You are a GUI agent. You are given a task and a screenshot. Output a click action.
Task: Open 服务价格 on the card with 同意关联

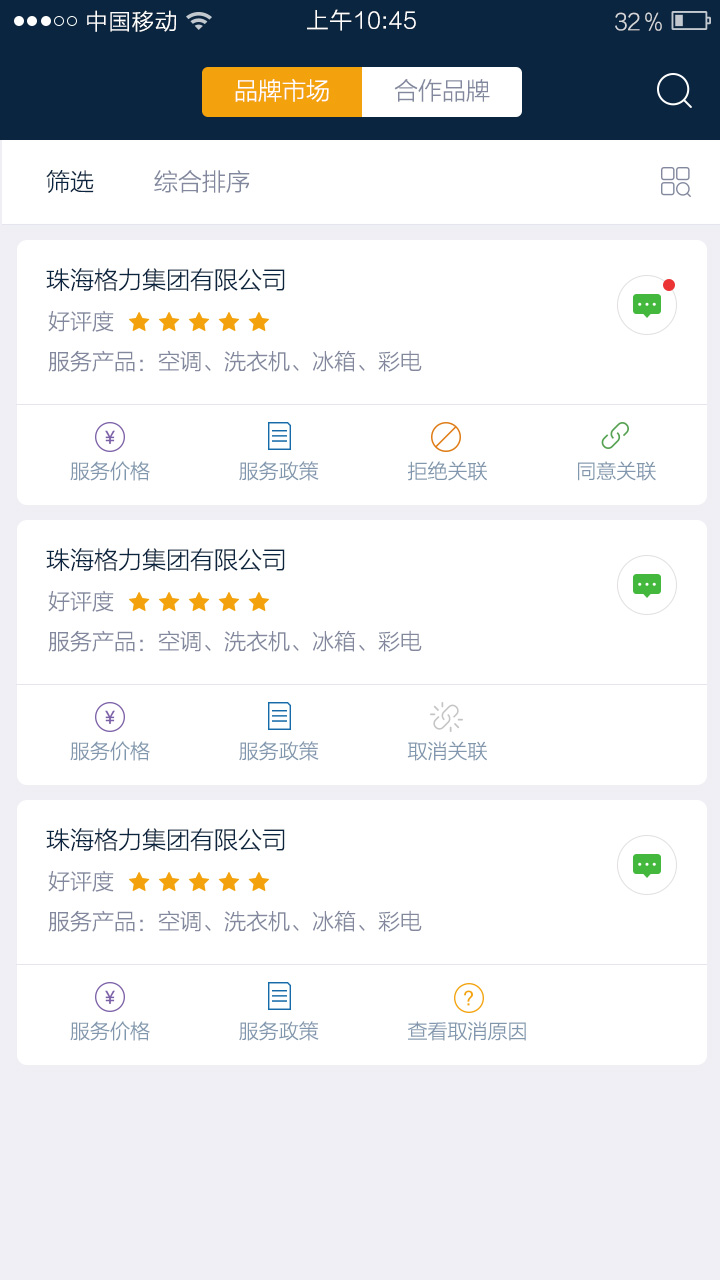[110, 453]
